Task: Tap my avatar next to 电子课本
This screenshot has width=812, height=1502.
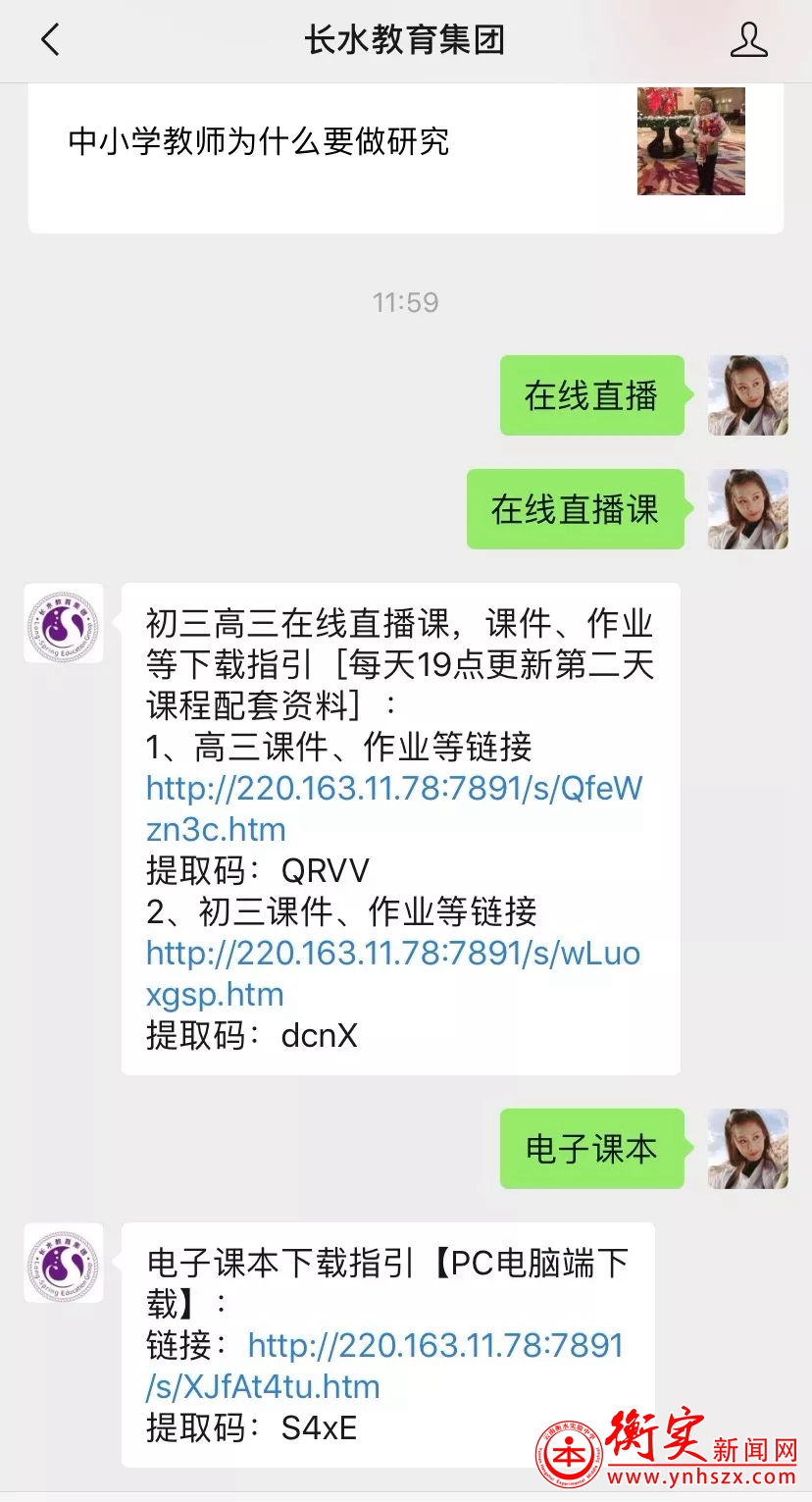Action: (748, 1149)
